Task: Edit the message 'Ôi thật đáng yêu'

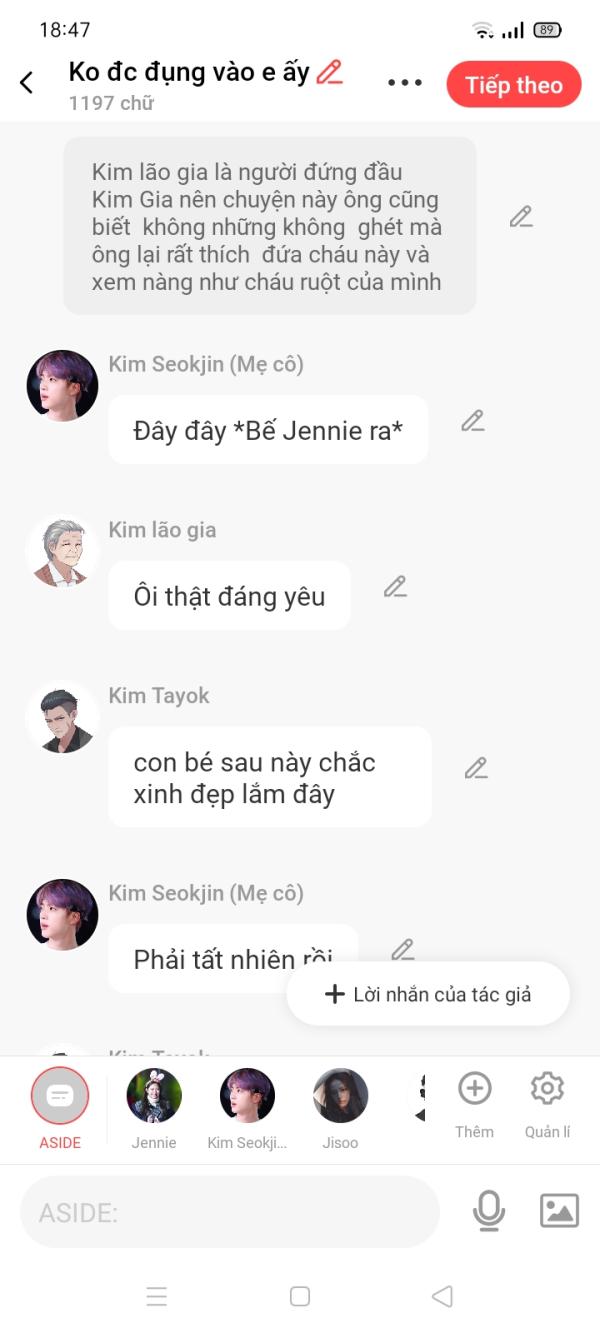Action: point(395,587)
